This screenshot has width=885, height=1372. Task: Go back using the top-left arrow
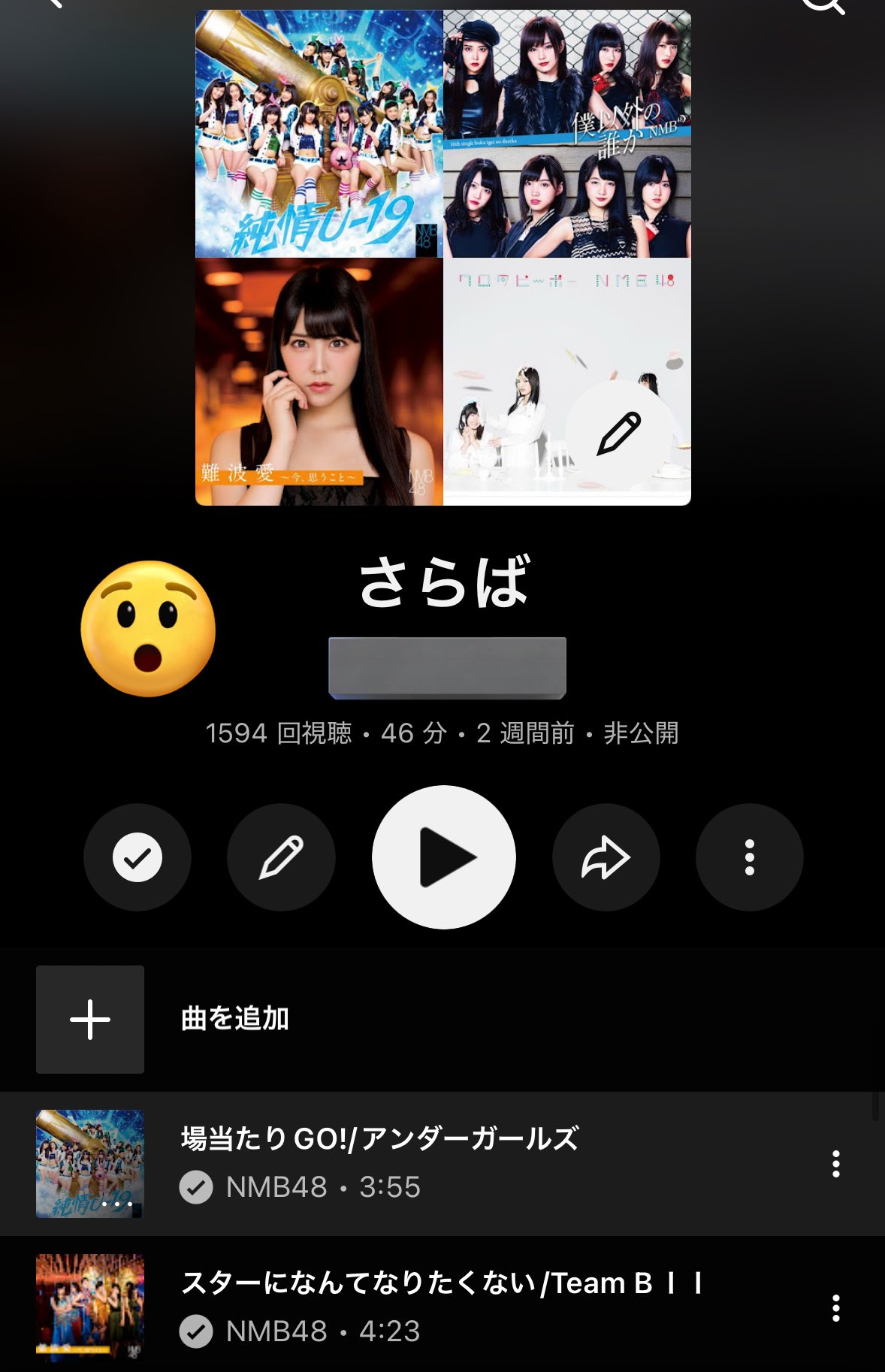coord(53,3)
